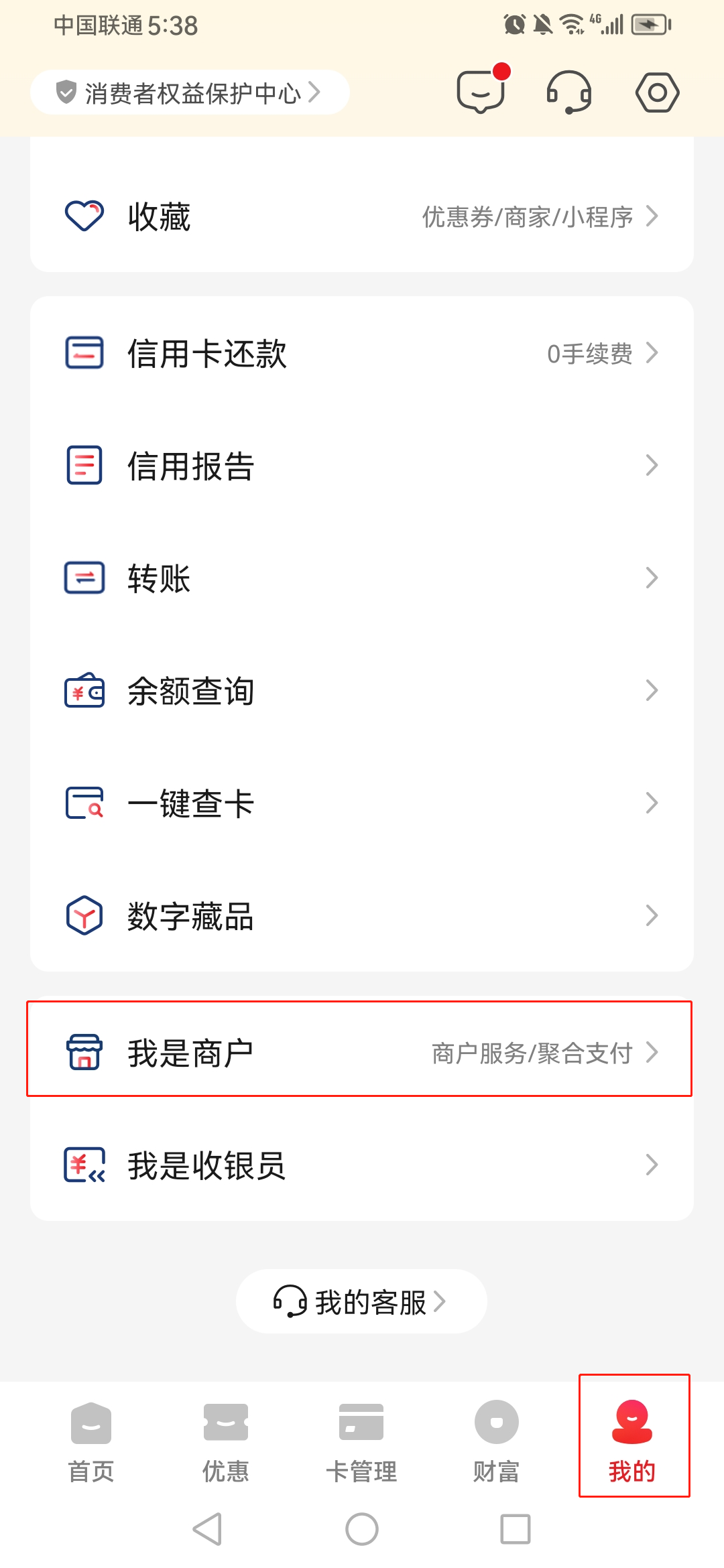This screenshot has width=724, height=1568.
Task: Tap the headset customer service icon
Action: point(569,92)
